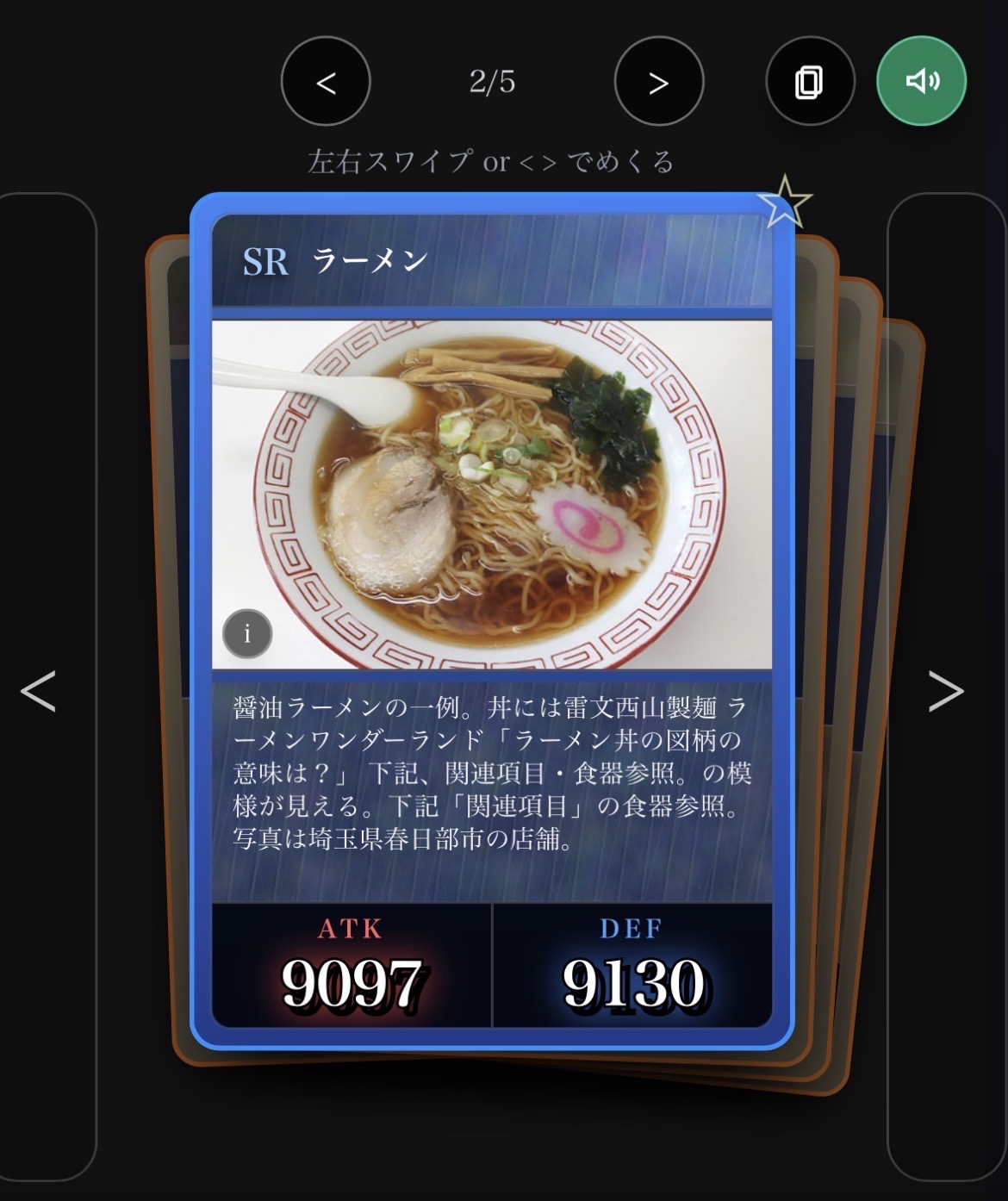Toggle sound with the green speaker button
The height and width of the screenshot is (1201, 1008).
tap(922, 82)
